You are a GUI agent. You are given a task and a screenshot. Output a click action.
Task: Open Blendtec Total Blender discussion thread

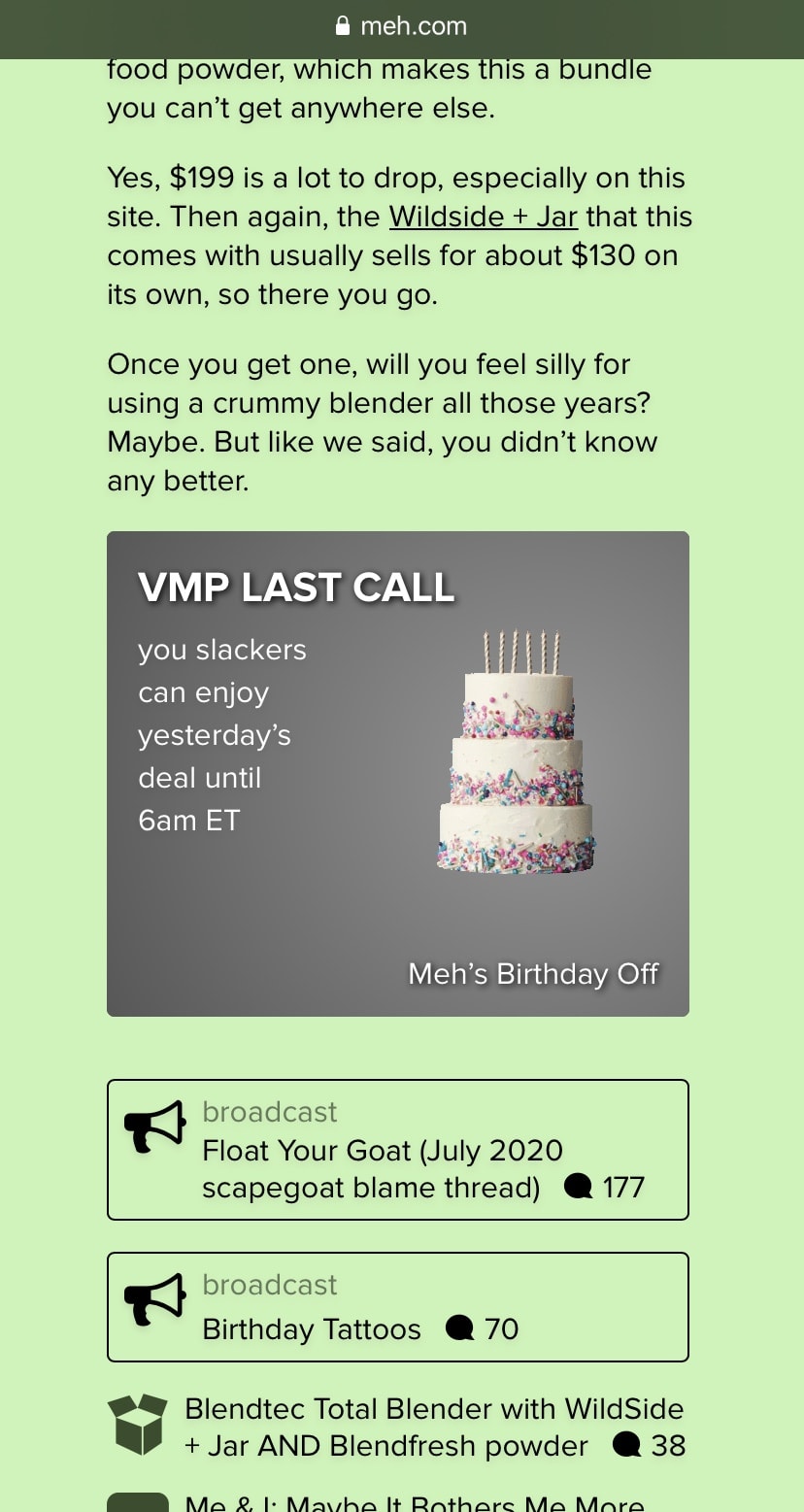point(433,1427)
